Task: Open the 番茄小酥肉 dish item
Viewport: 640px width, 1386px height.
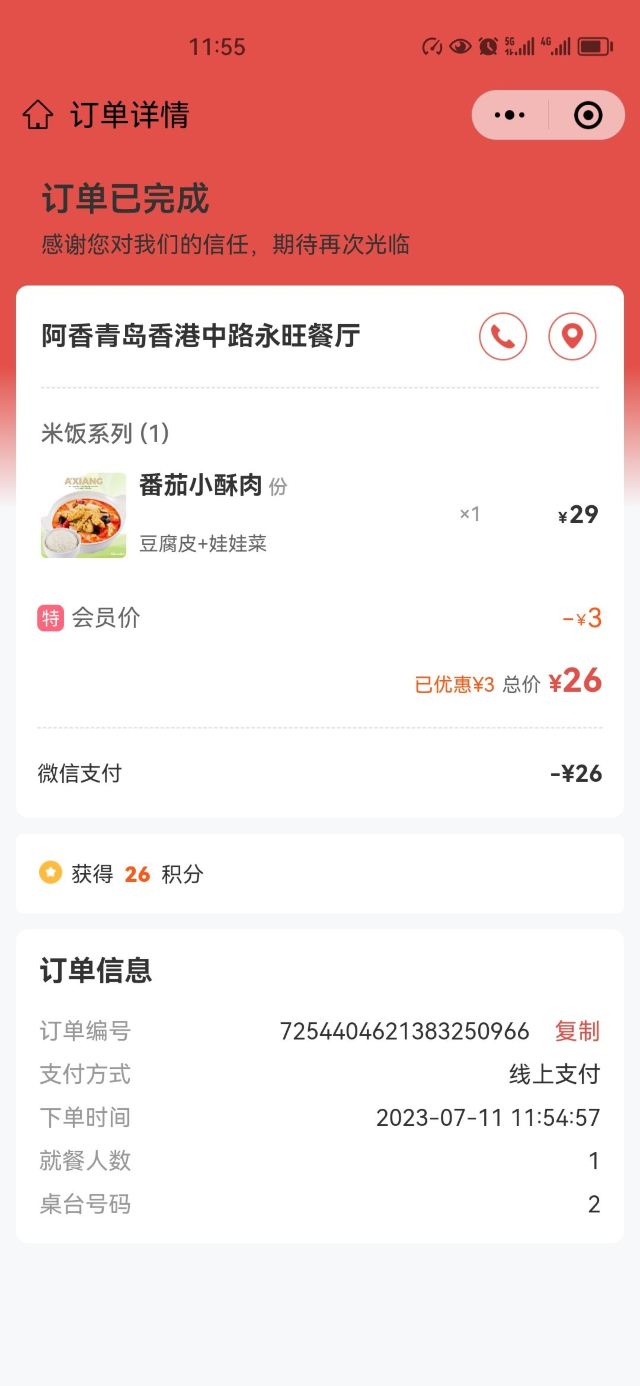Action: [x=200, y=486]
